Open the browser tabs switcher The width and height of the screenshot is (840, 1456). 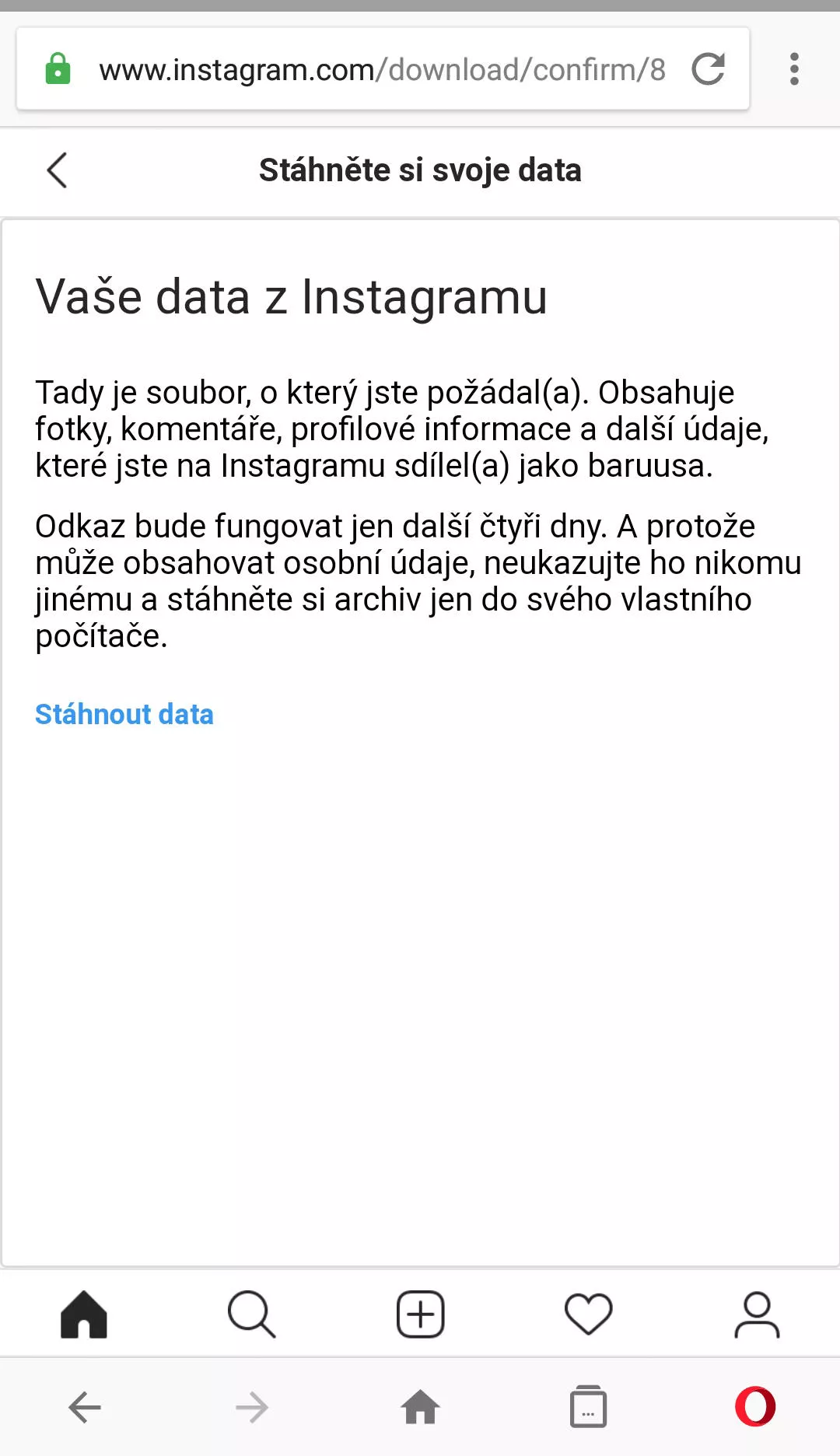588,1406
